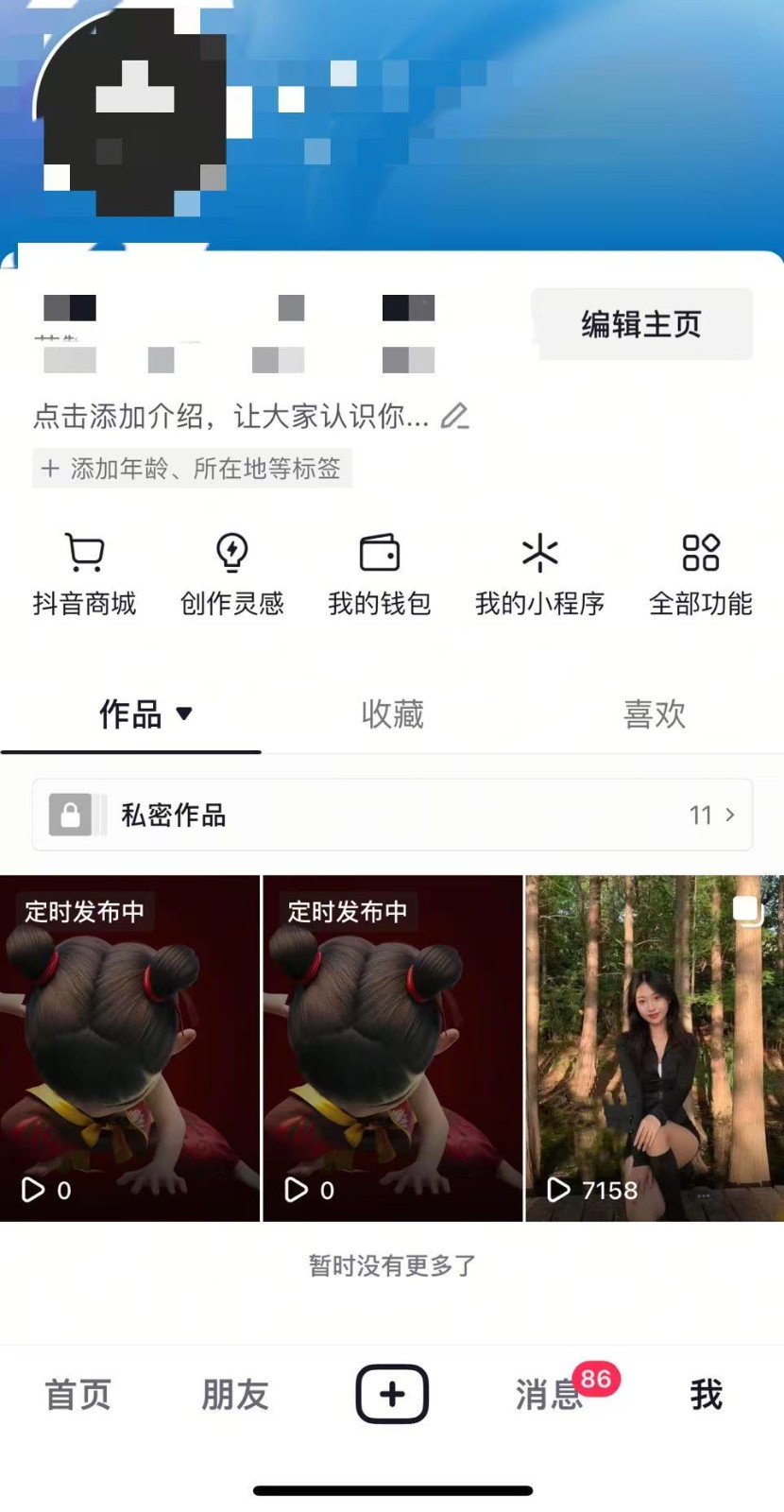
Task: Go to the 朋友 tab
Action: pyautogui.click(x=235, y=1395)
